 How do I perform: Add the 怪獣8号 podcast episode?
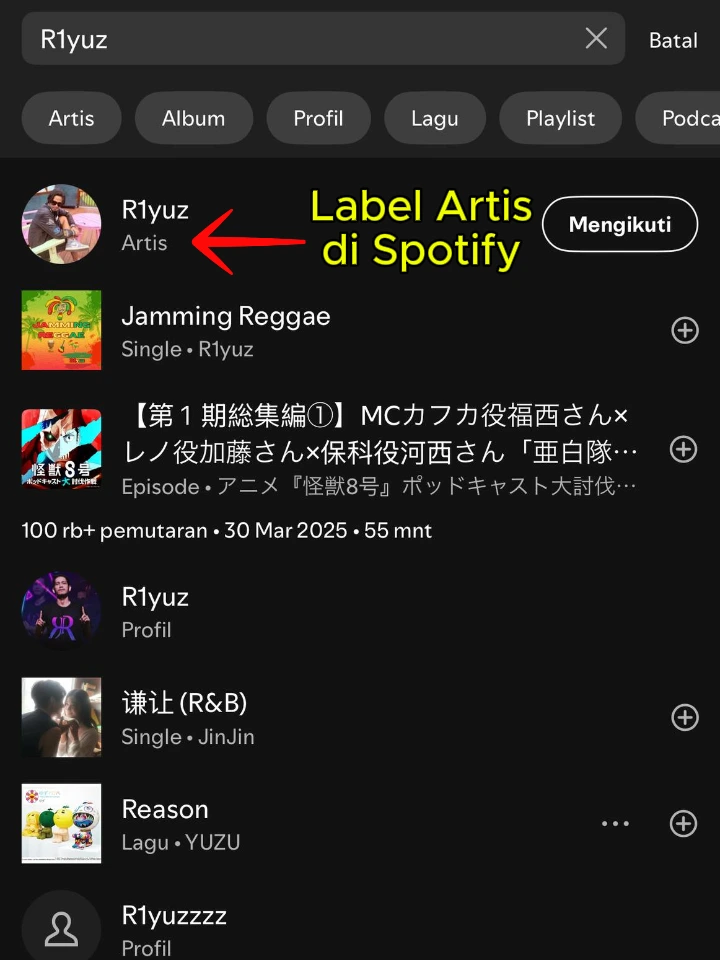click(x=683, y=448)
